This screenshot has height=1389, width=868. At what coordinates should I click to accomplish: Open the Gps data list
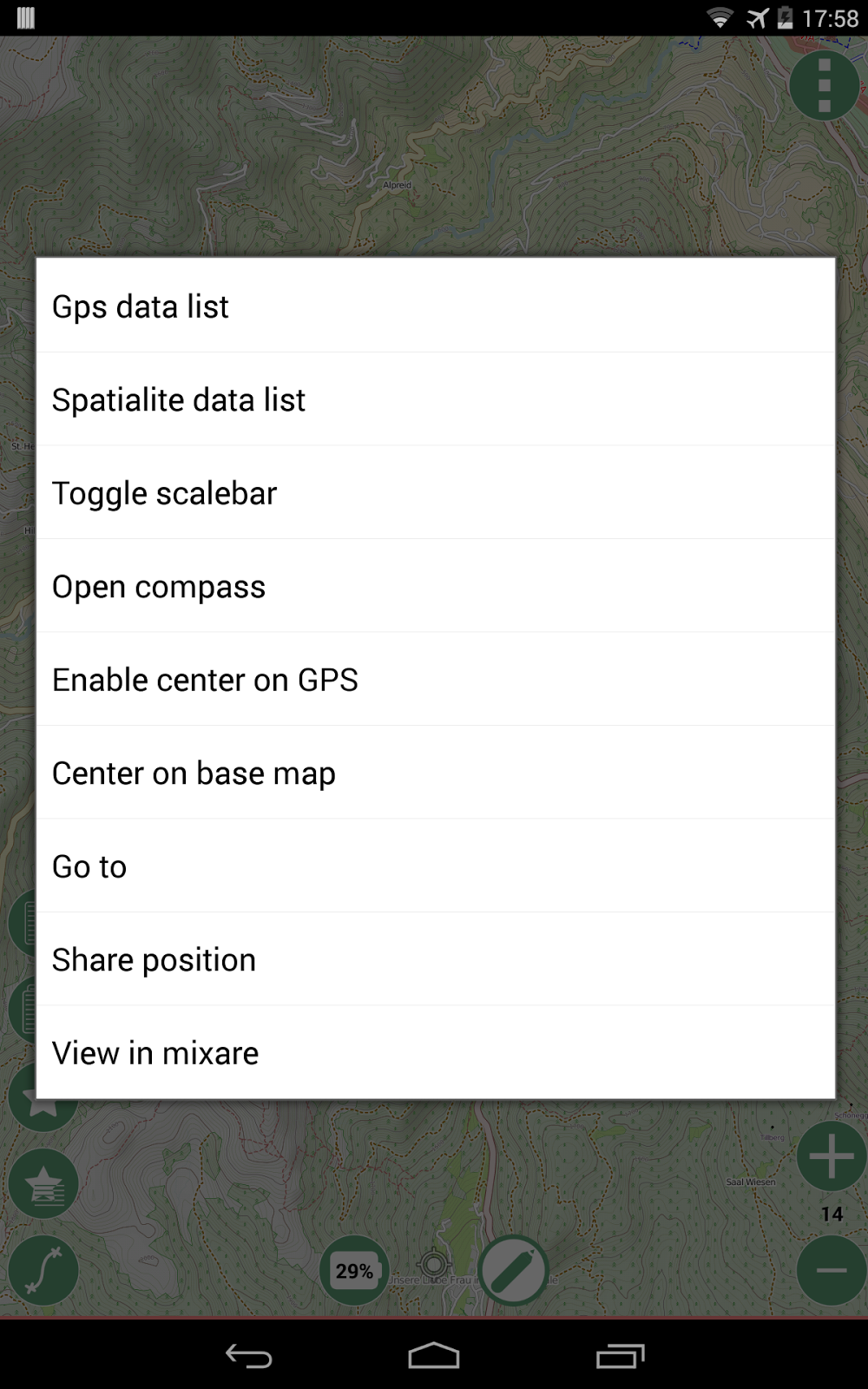click(434, 306)
